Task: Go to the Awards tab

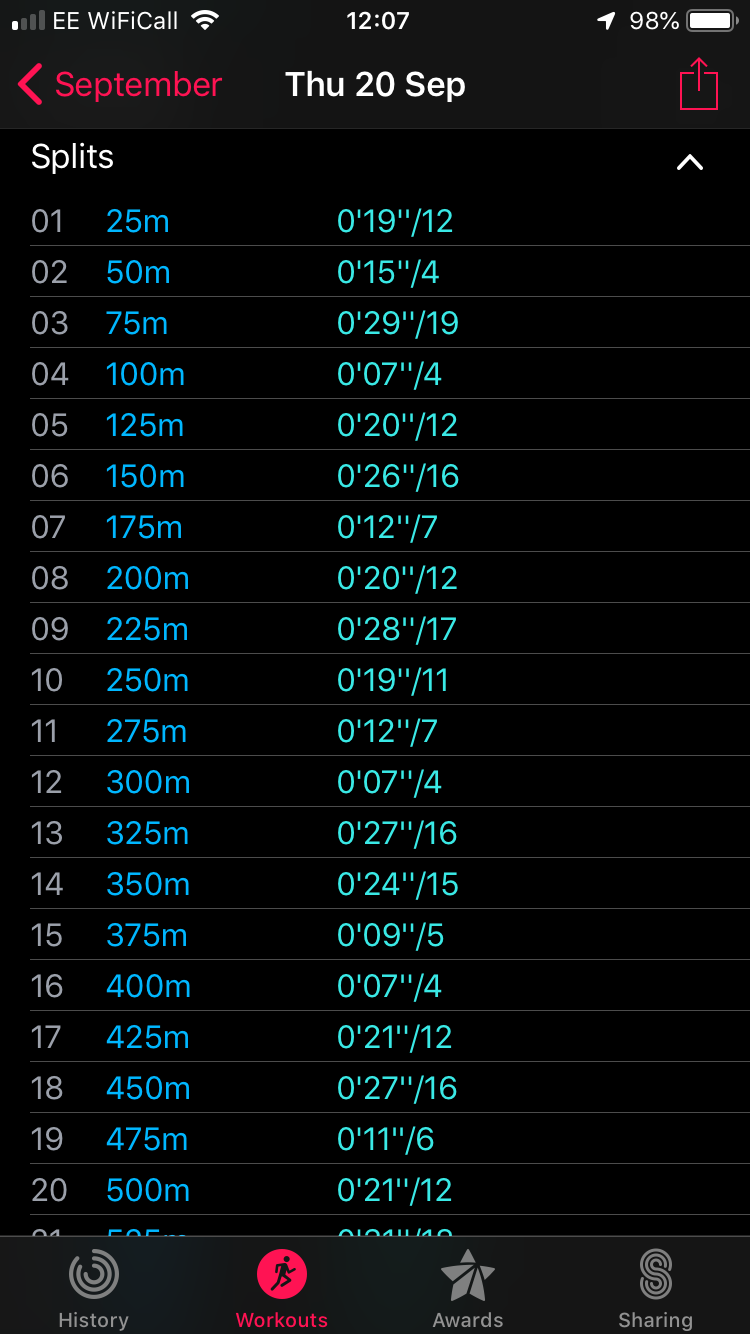Action: [x=468, y=1290]
